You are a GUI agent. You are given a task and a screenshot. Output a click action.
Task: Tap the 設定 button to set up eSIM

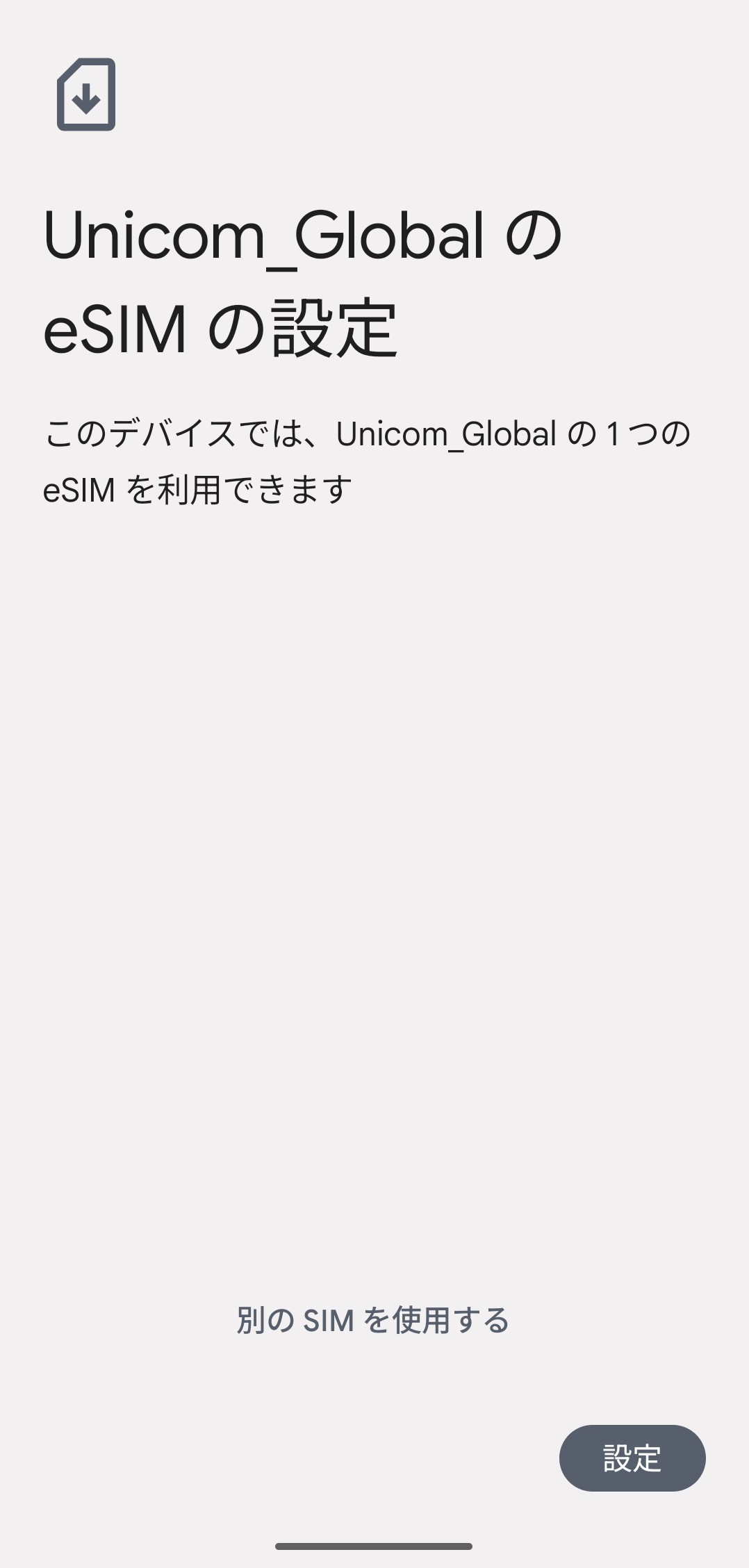(632, 1458)
